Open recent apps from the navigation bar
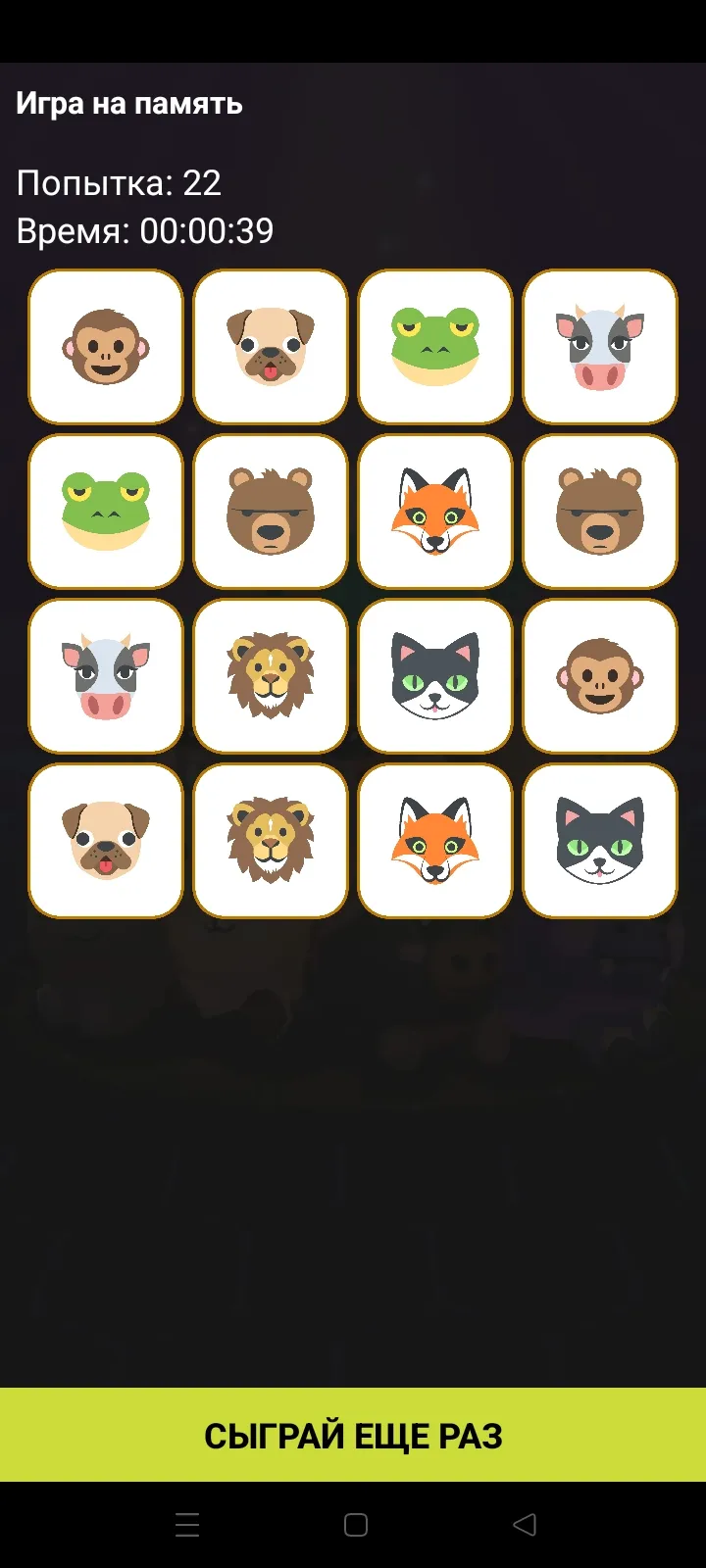This screenshot has height=1568, width=706. [x=187, y=1524]
